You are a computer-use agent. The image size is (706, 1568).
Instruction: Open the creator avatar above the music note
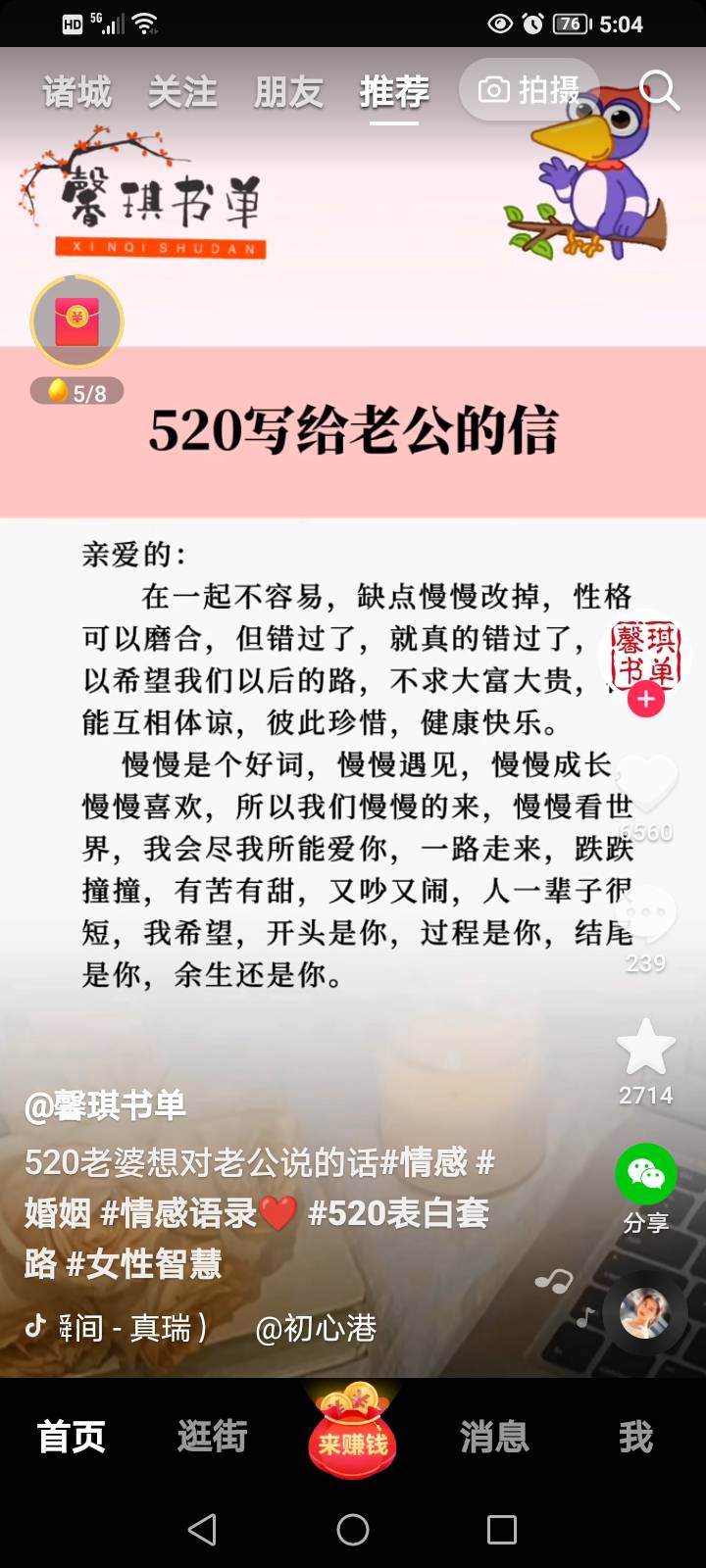pyautogui.click(x=646, y=1314)
